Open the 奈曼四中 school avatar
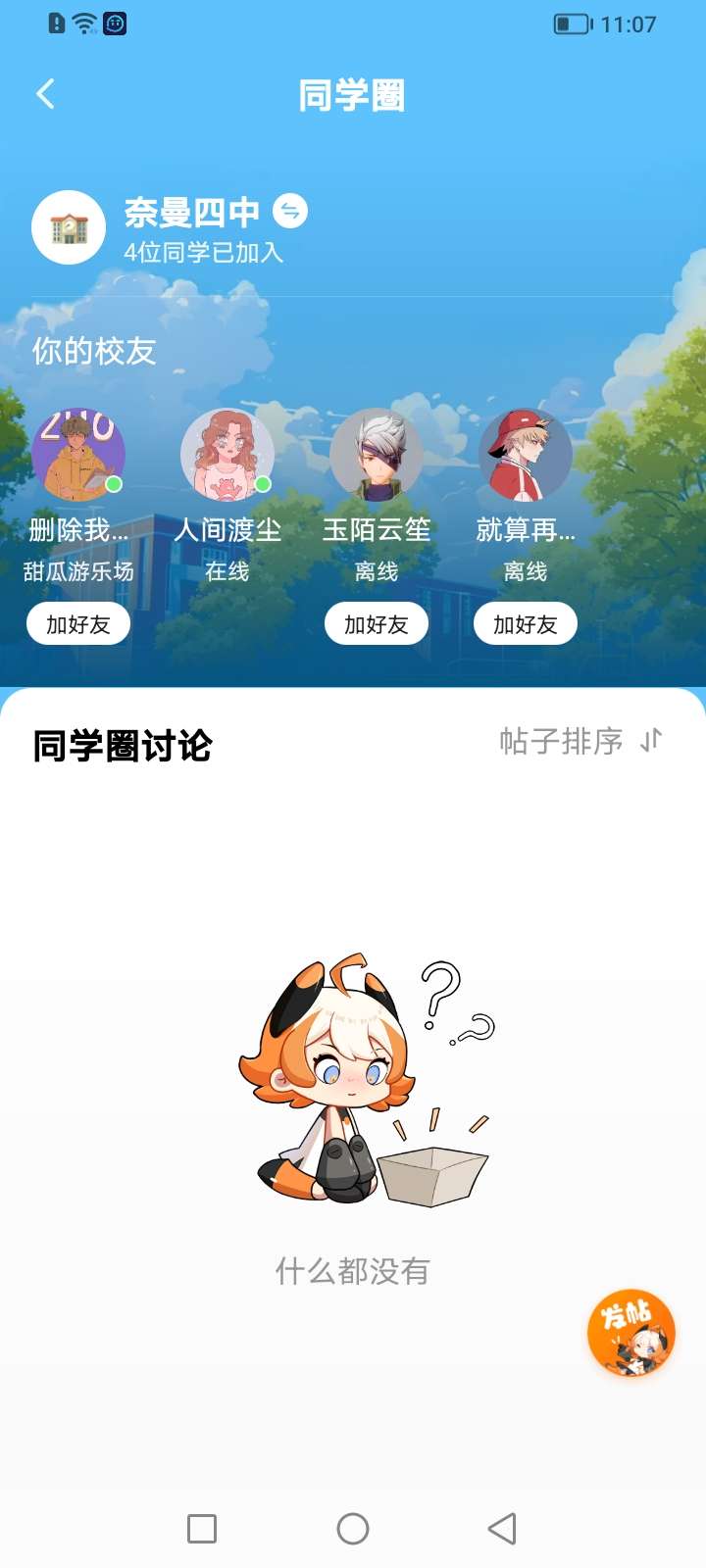Screen dimensions: 706x1568 click(69, 227)
